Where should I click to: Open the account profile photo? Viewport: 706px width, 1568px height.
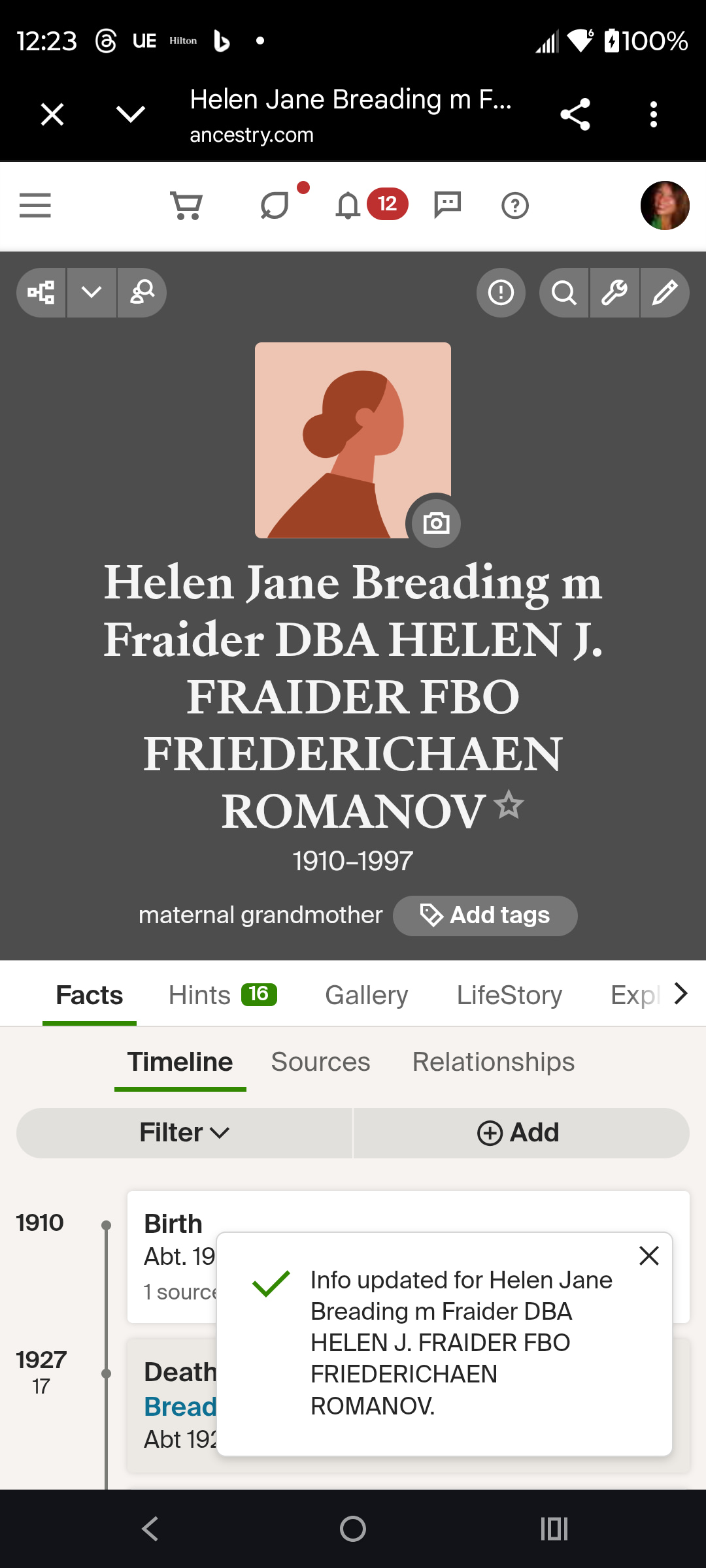point(664,206)
